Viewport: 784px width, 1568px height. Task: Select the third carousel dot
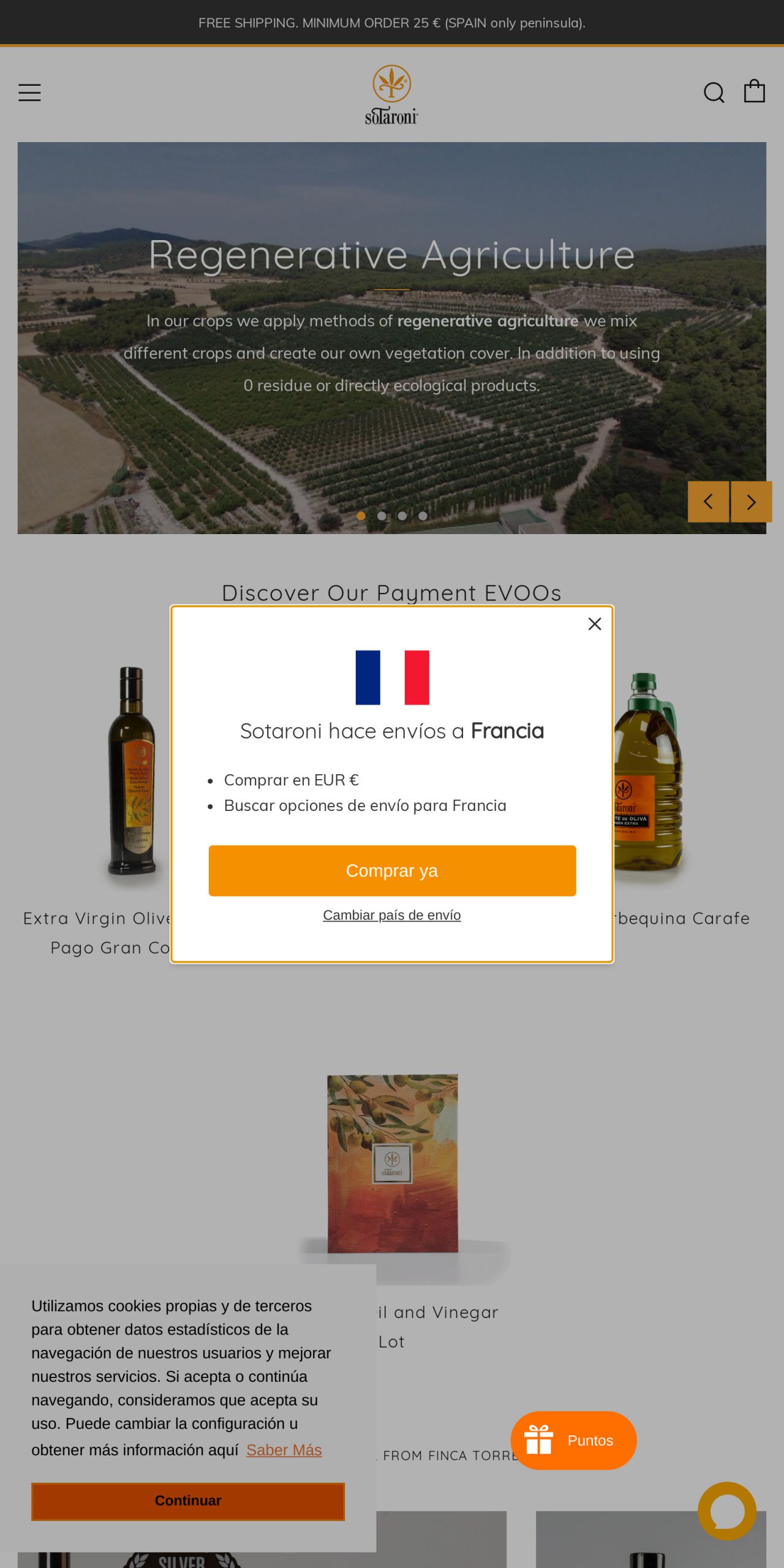click(402, 516)
